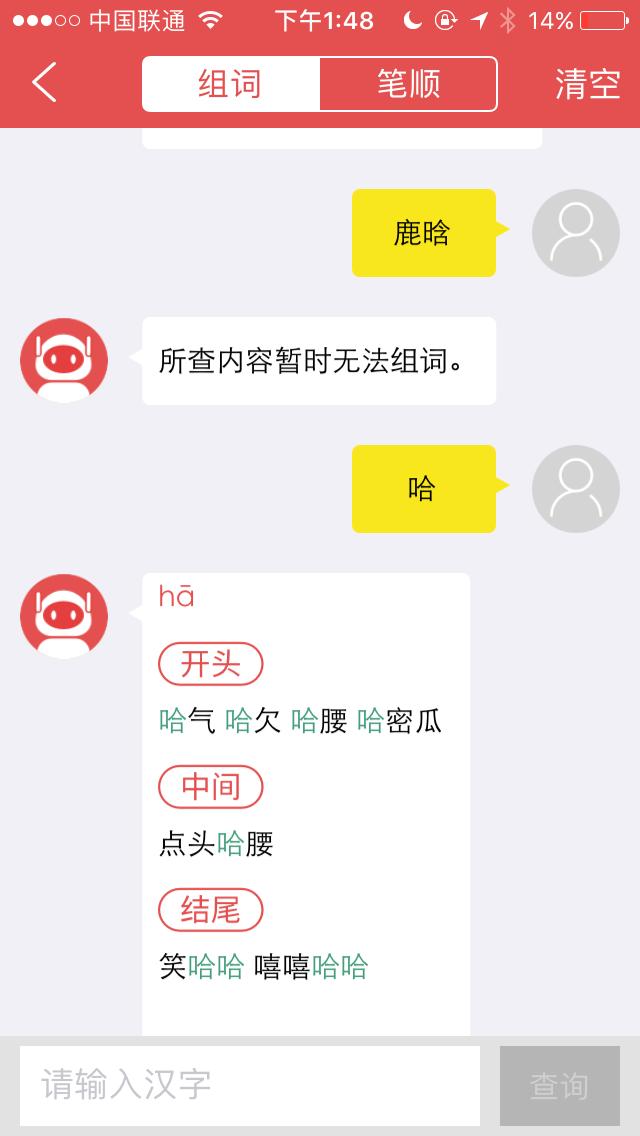Tap the 查询 button
This screenshot has width=640, height=1136.
[560, 1085]
